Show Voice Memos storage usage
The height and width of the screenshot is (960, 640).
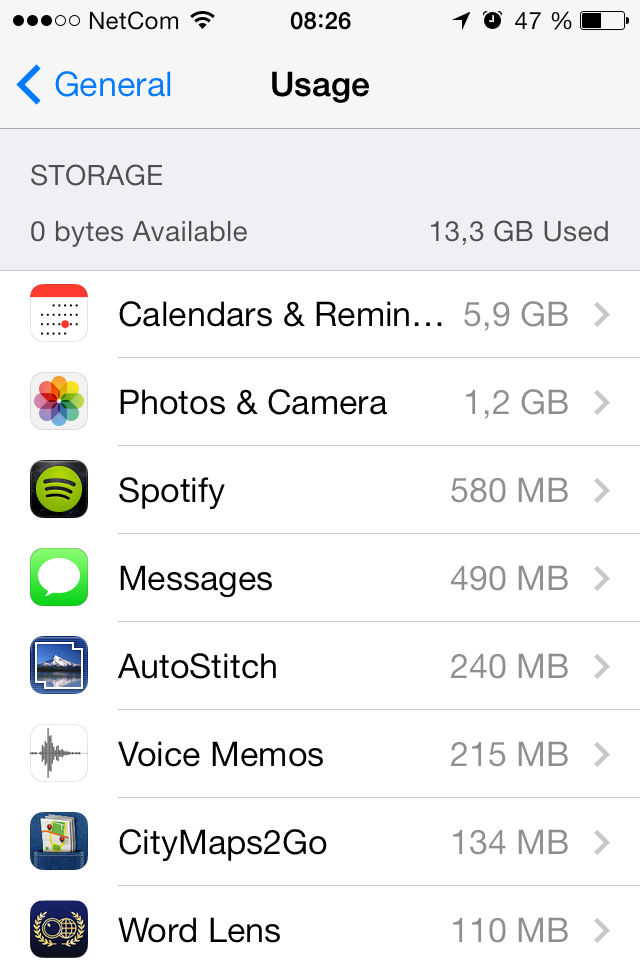click(320, 755)
